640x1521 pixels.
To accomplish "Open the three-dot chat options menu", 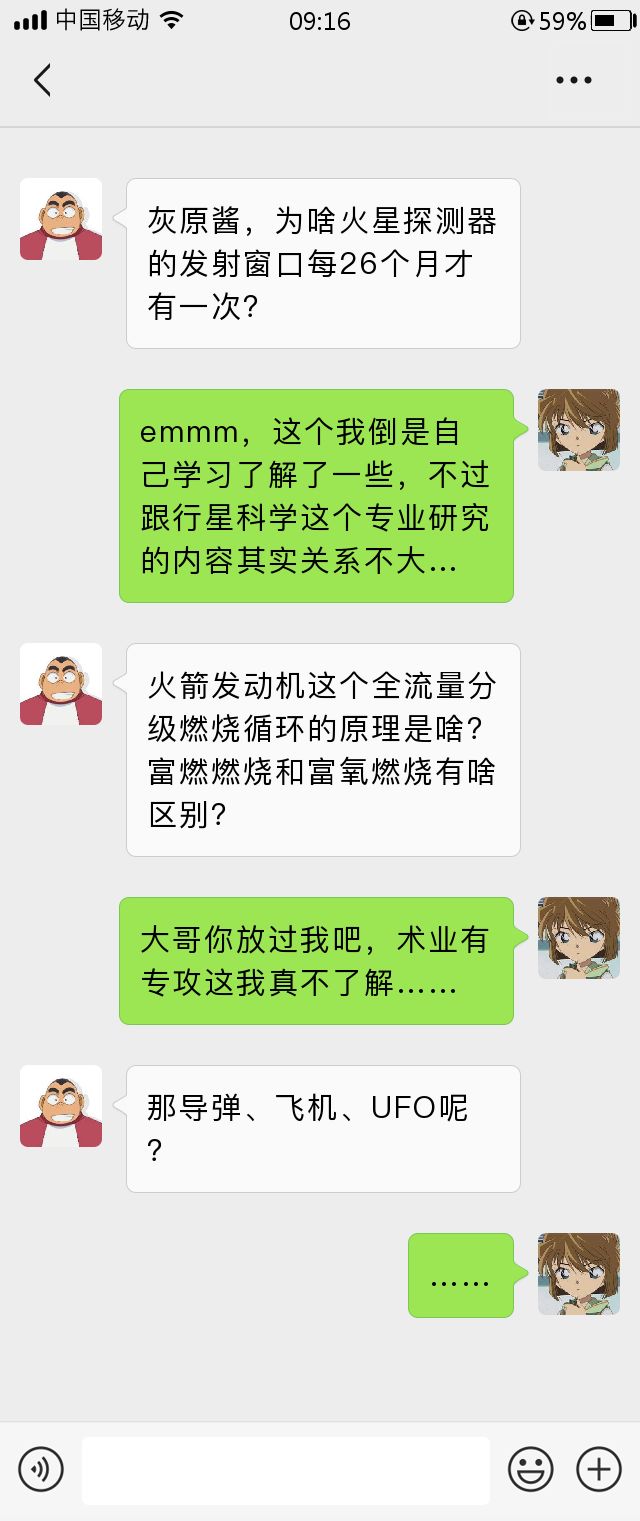I will pyautogui.click(x=574, y=80).
